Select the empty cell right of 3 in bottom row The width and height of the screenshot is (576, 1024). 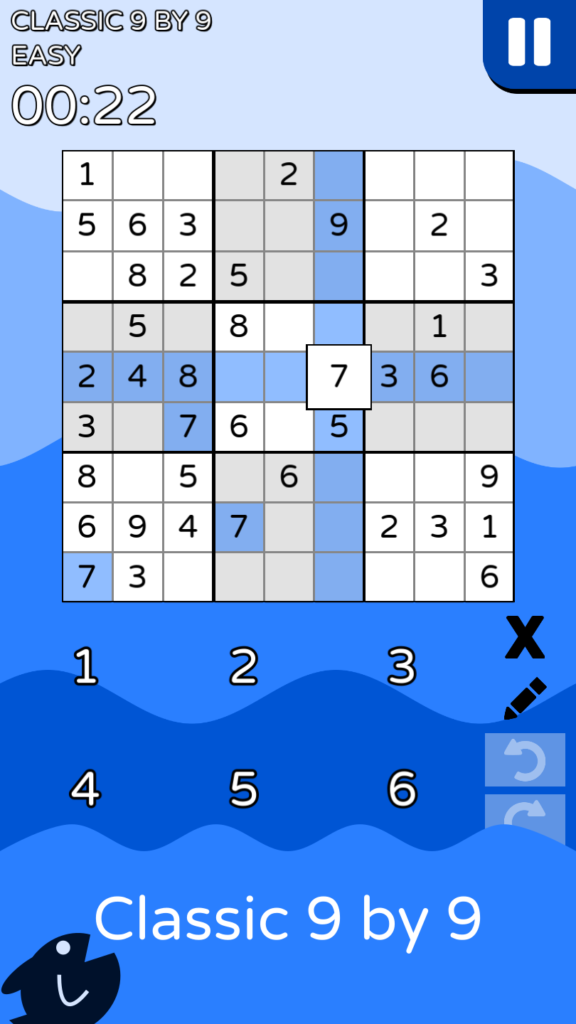(188, 577)
